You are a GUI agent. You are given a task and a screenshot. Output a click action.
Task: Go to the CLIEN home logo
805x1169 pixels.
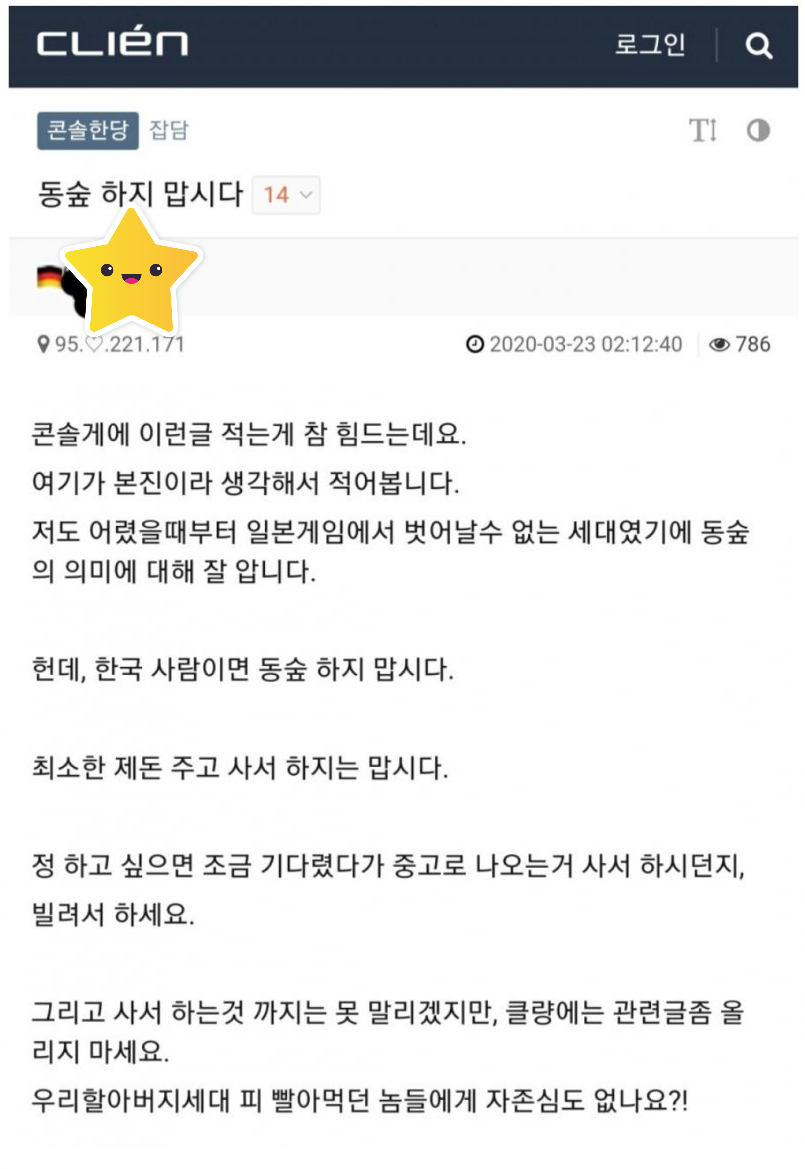coord(112,44)
